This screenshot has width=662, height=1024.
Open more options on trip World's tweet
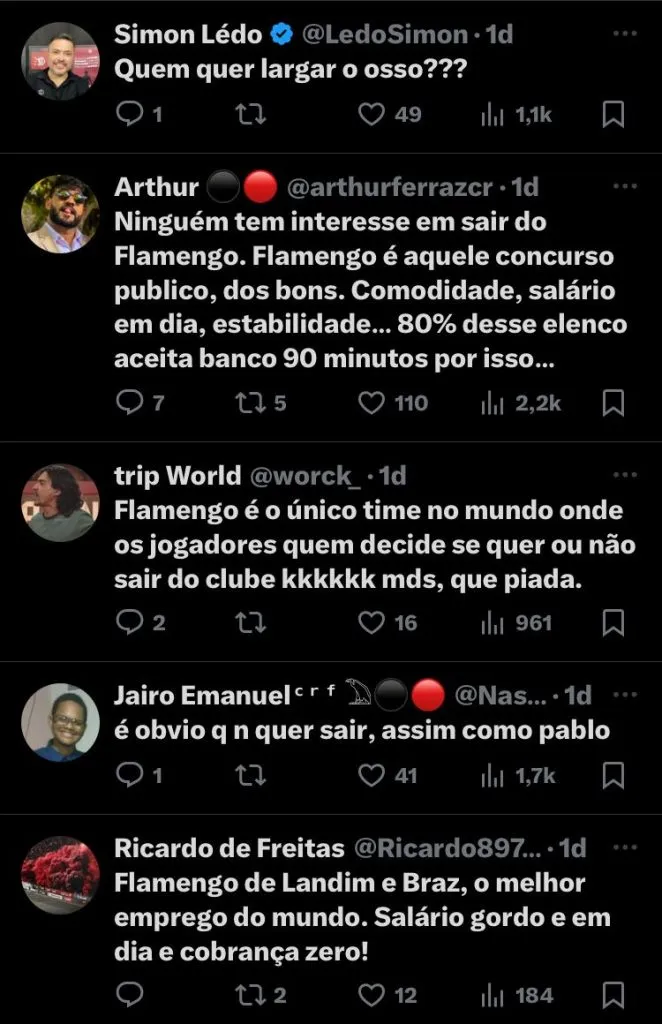624,474
